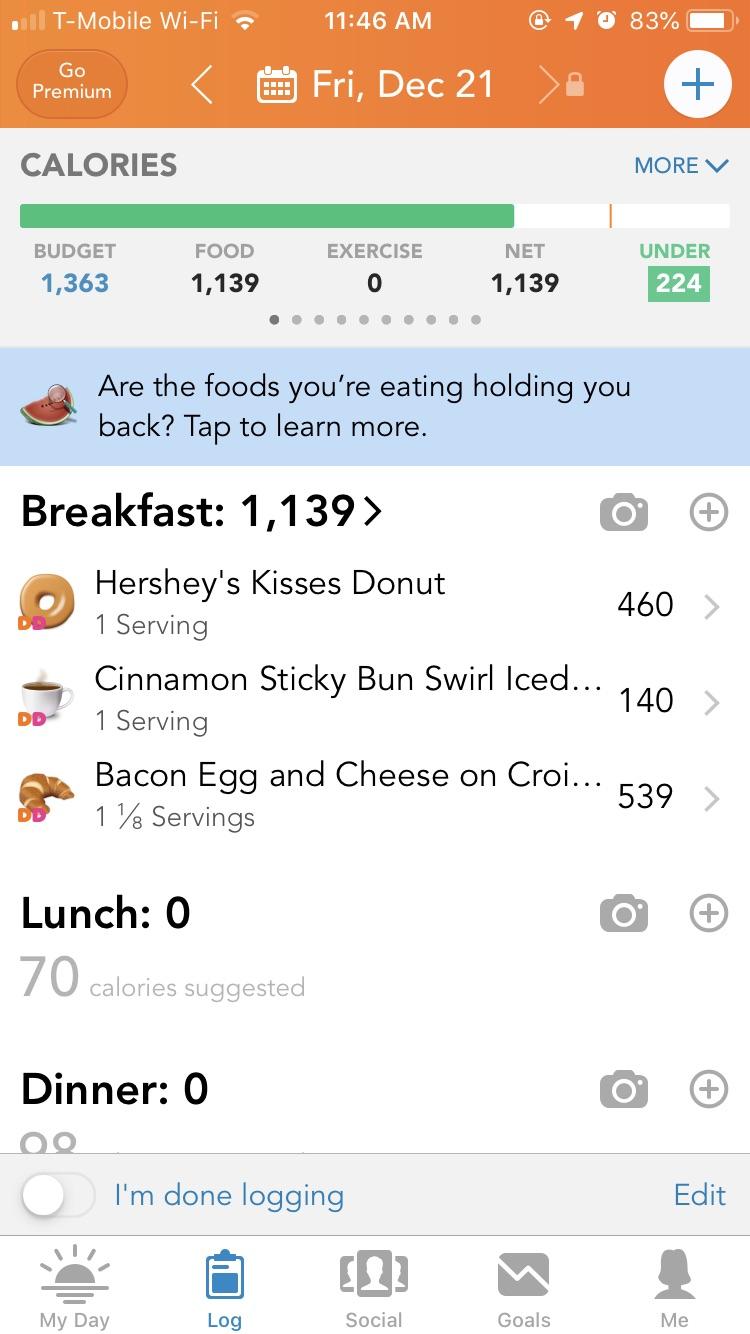Switch to the My Day tab

point(74,1287)
